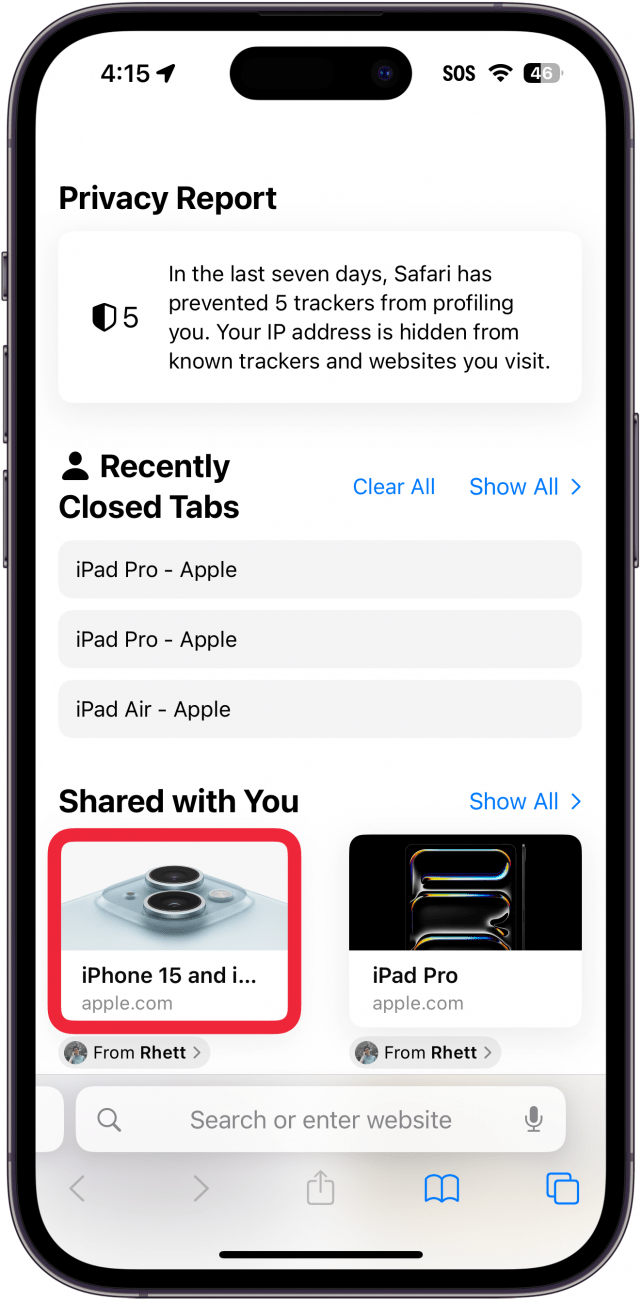
Task: Reopen the iPad Air - Apple tab
Action: tap(319, 710)
